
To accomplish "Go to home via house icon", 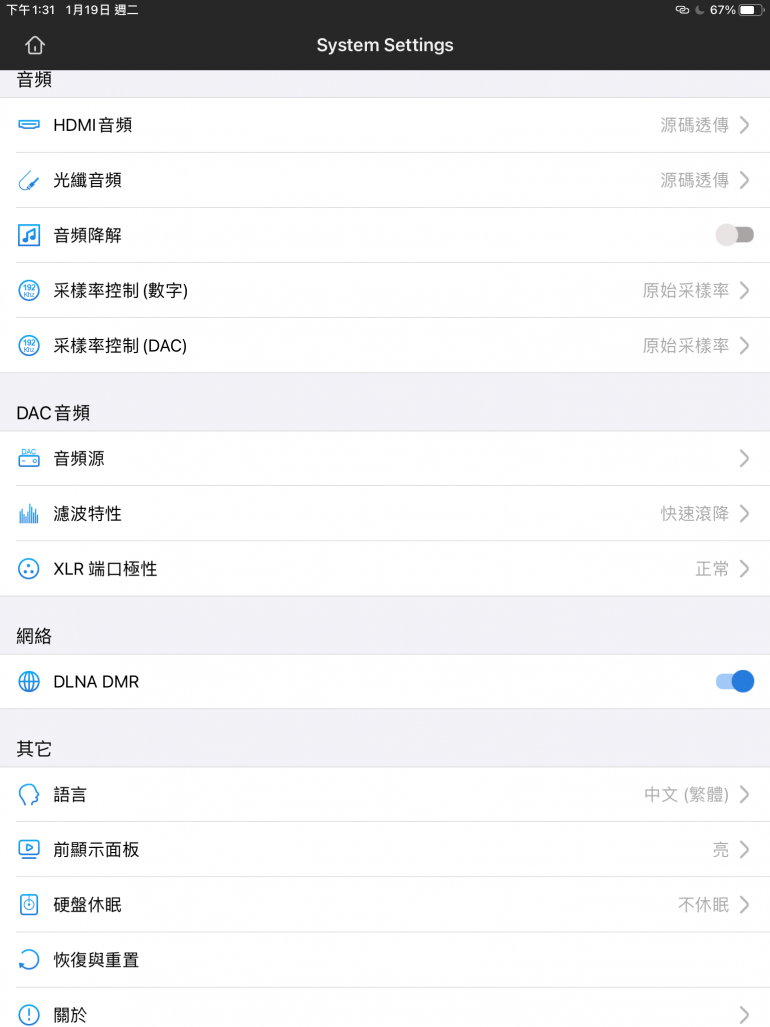I will click(35, 45).
